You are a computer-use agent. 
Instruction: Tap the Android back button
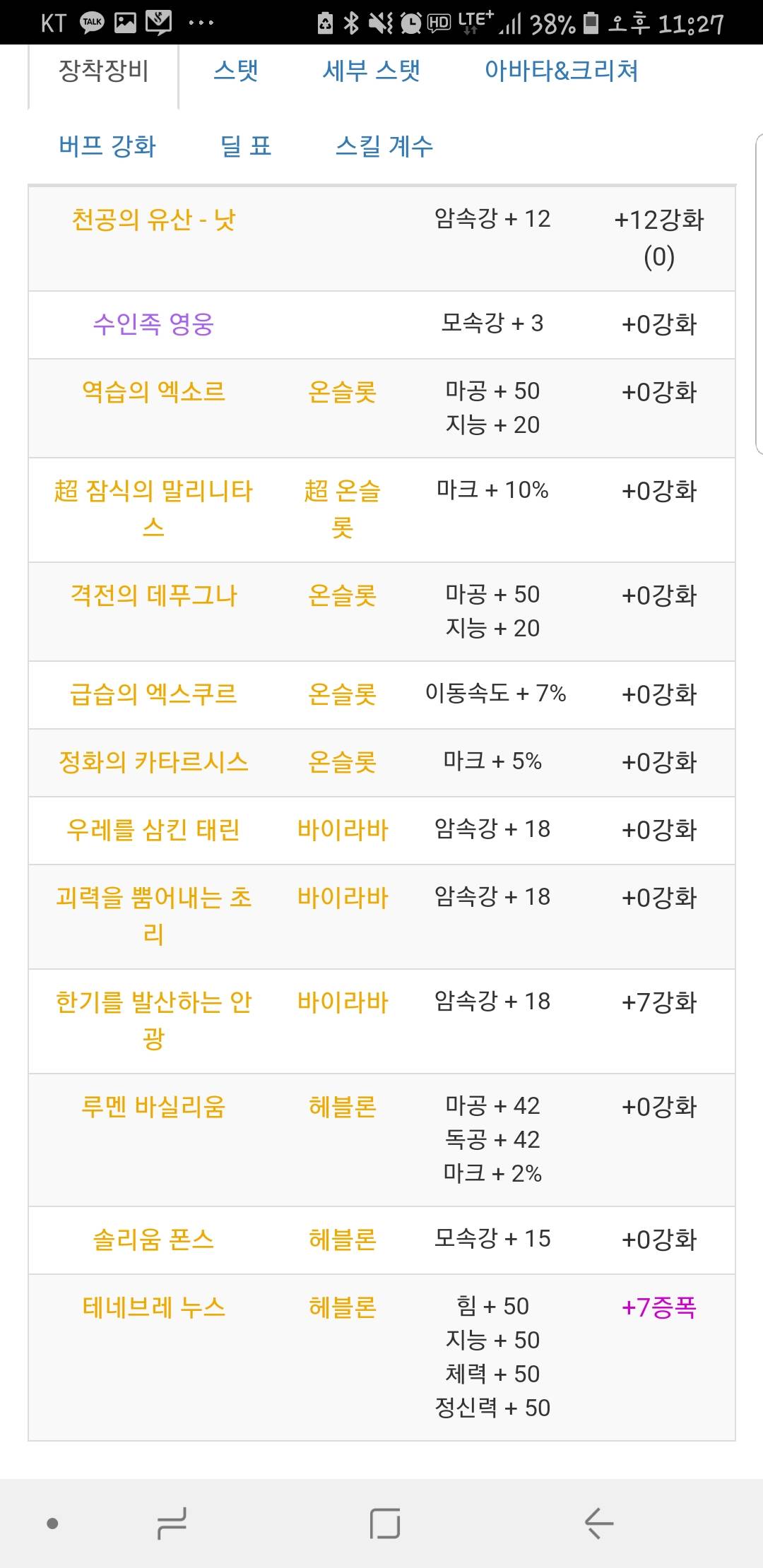(599, 1523)
